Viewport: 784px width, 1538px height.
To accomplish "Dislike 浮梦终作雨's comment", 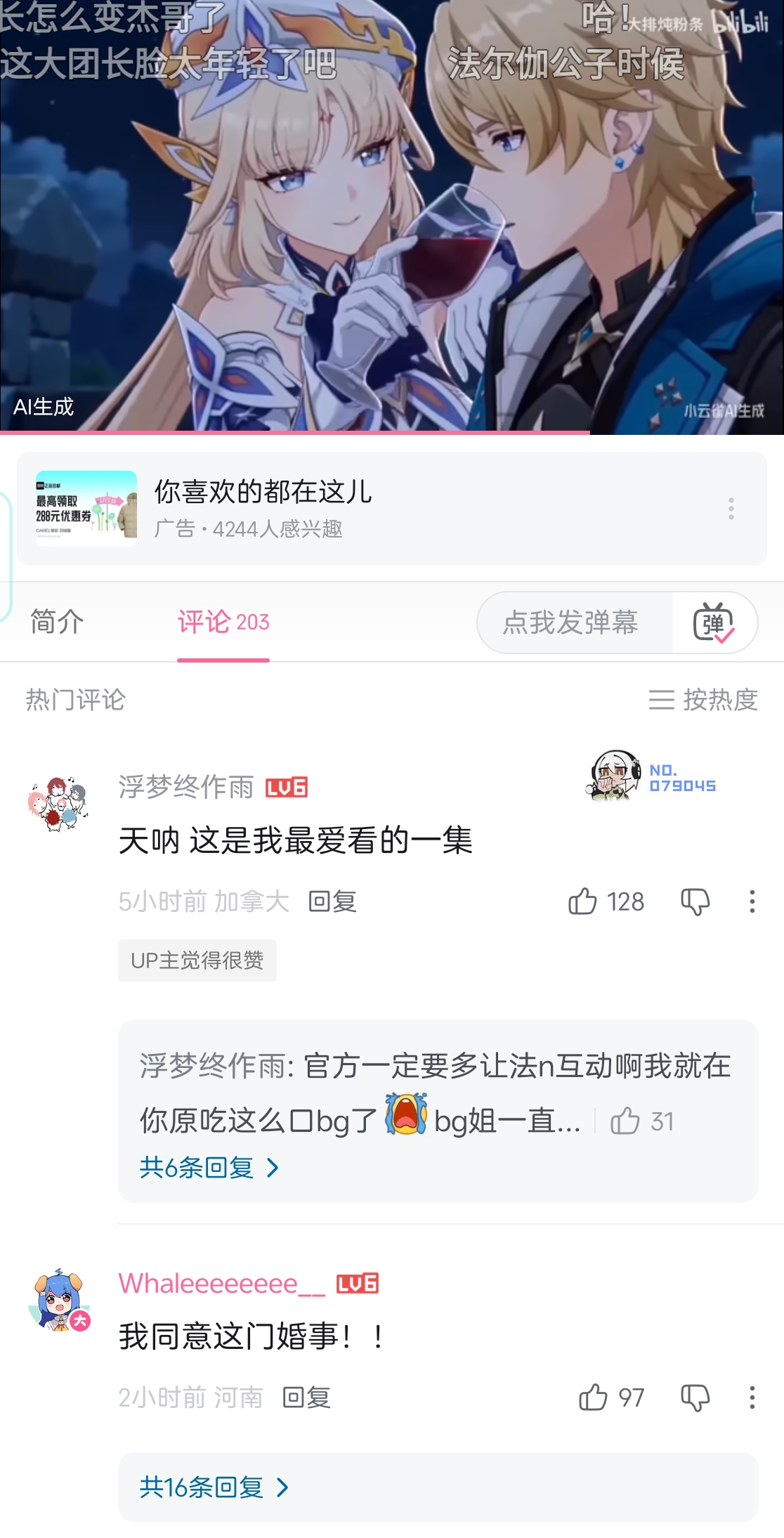I will pos(695,901).
